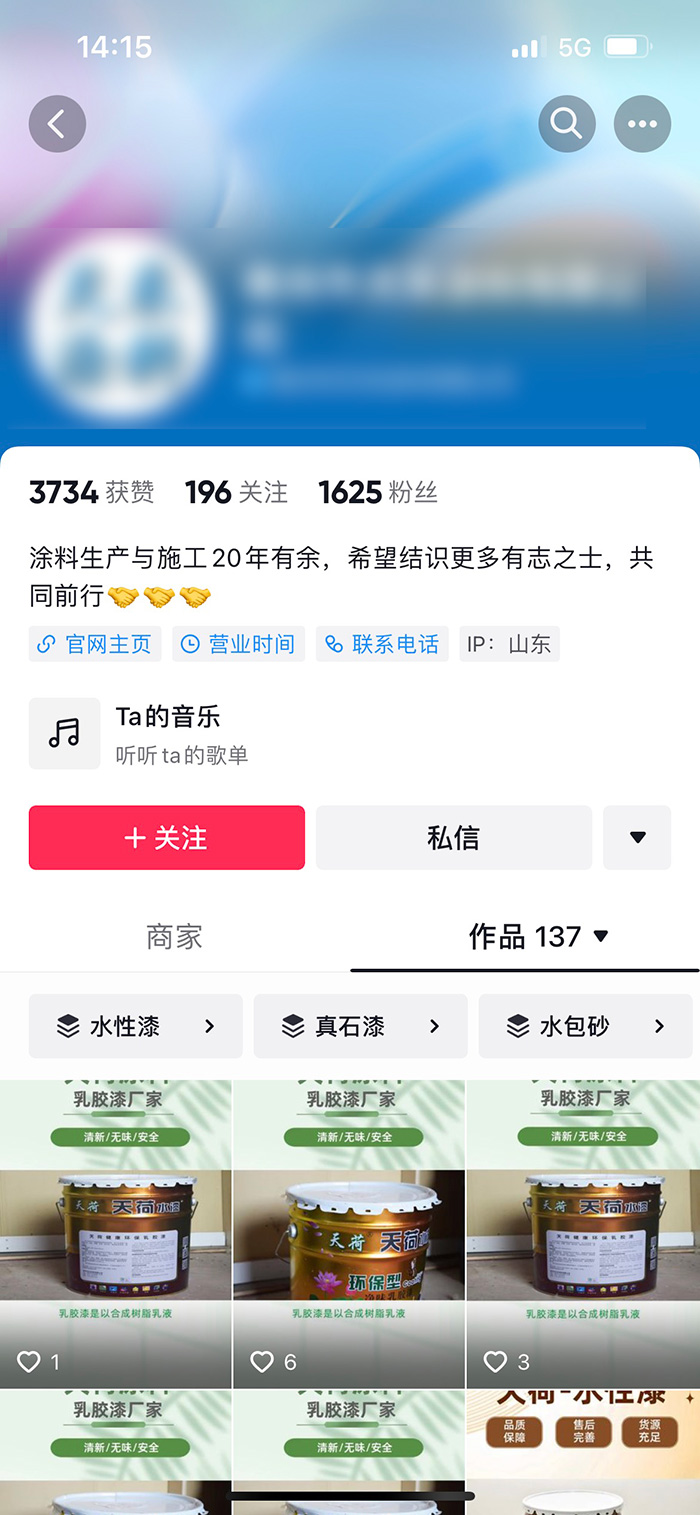Image resolution: width=700 pixels, height=1515 pixels.
Task: Open the 真石漆 collection chip
Action: (x=360, y=1026)
